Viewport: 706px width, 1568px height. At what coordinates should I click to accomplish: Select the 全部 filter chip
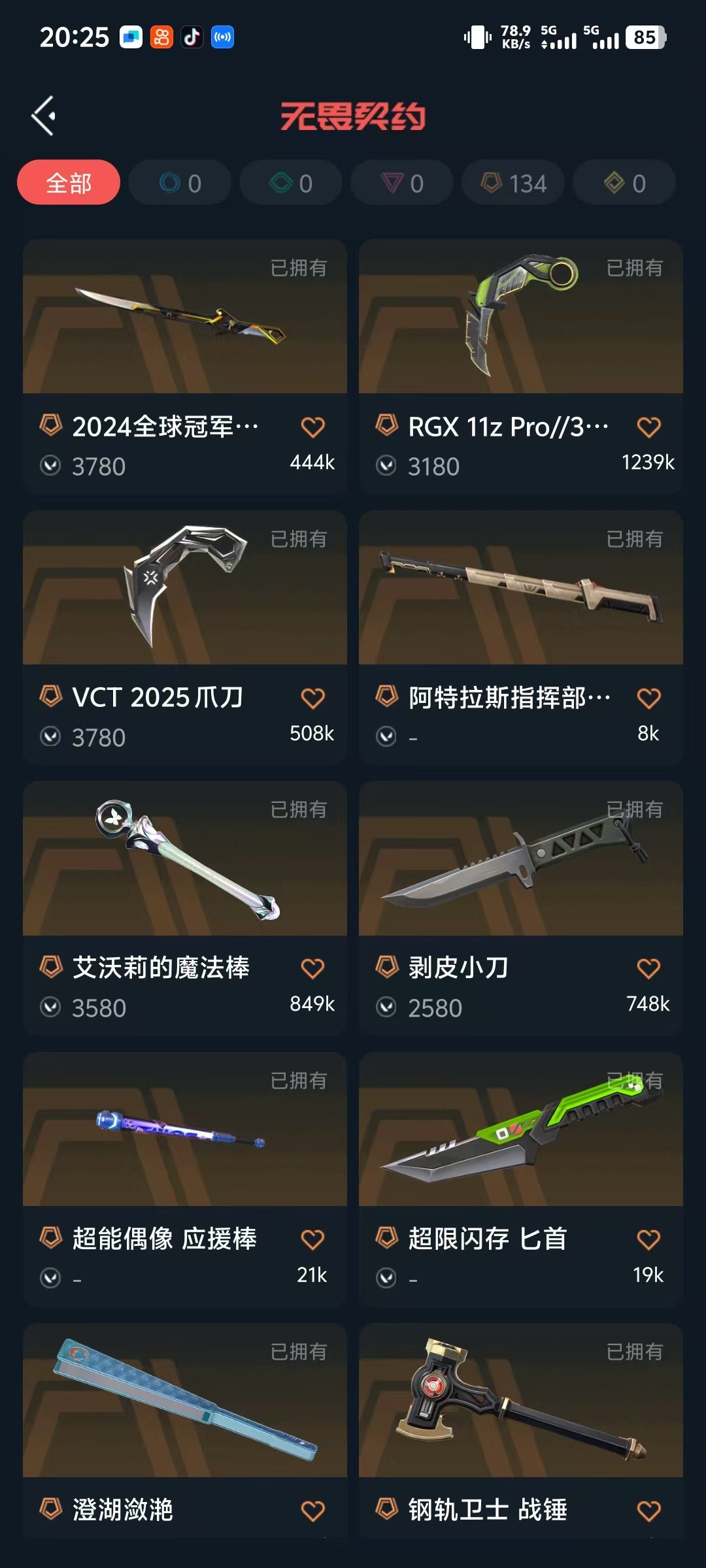(x=69, y=183)
